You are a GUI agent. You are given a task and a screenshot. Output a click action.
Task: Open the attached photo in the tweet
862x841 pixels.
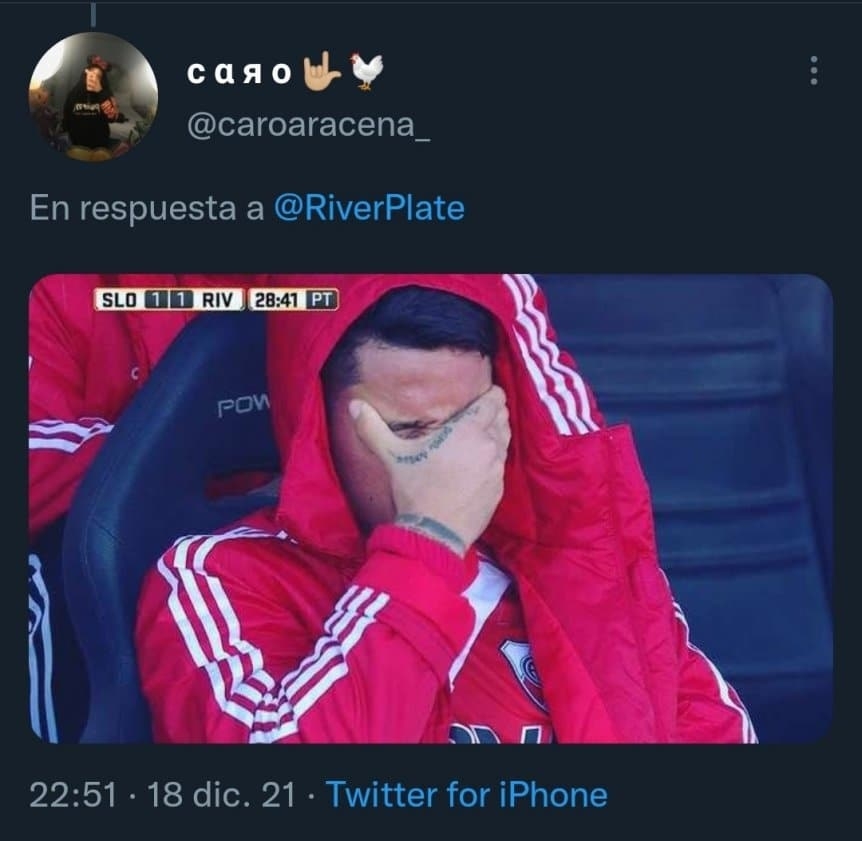point(430,508)
